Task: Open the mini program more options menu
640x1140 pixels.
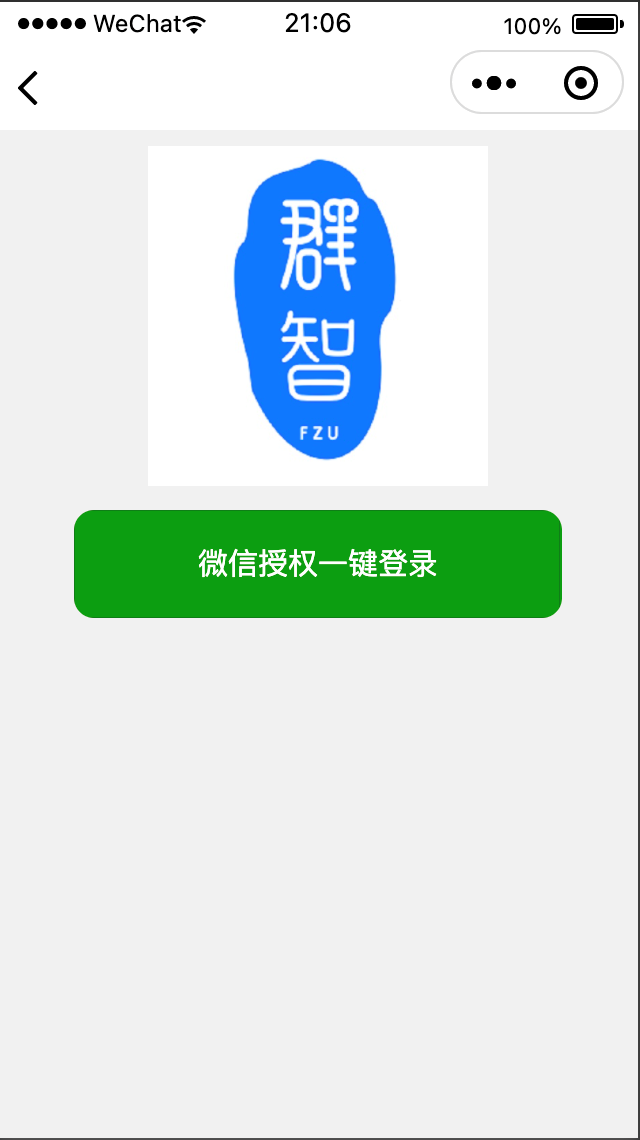Action: pyautogui.click(x=493, y=83)
